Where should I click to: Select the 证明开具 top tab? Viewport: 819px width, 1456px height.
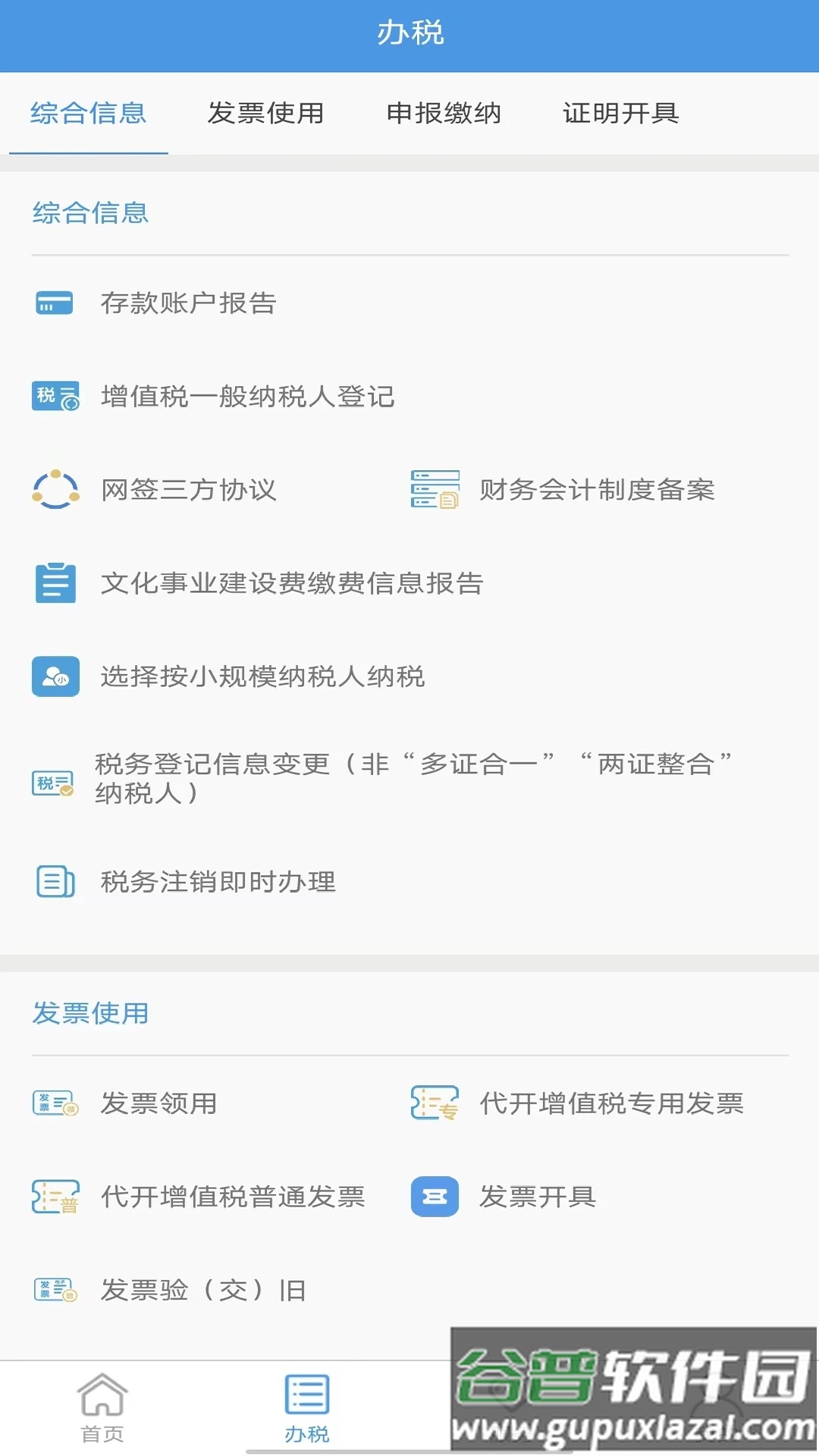(620, 114)
